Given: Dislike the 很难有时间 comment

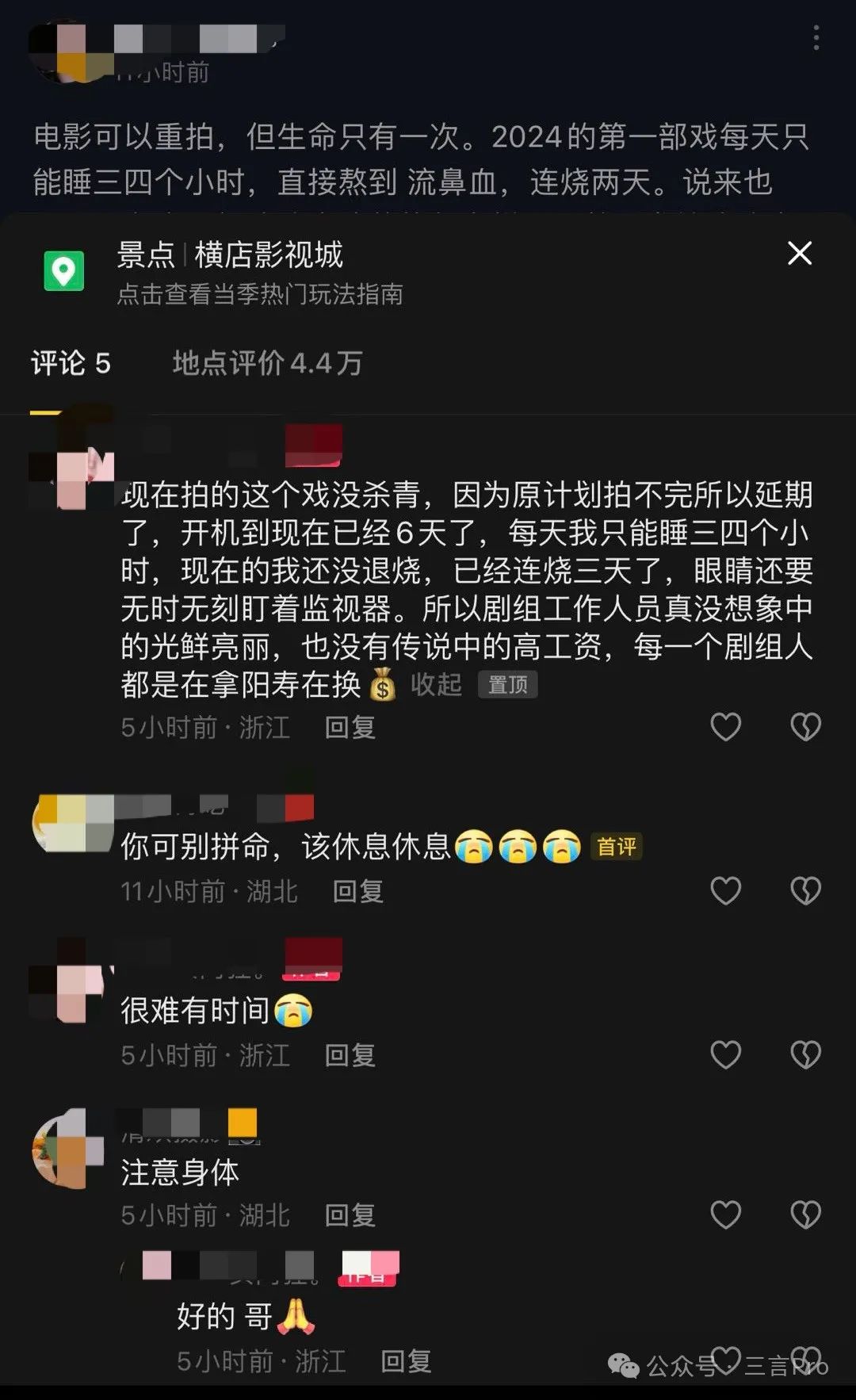Looking at the screenshot, I should [805, 1055].
